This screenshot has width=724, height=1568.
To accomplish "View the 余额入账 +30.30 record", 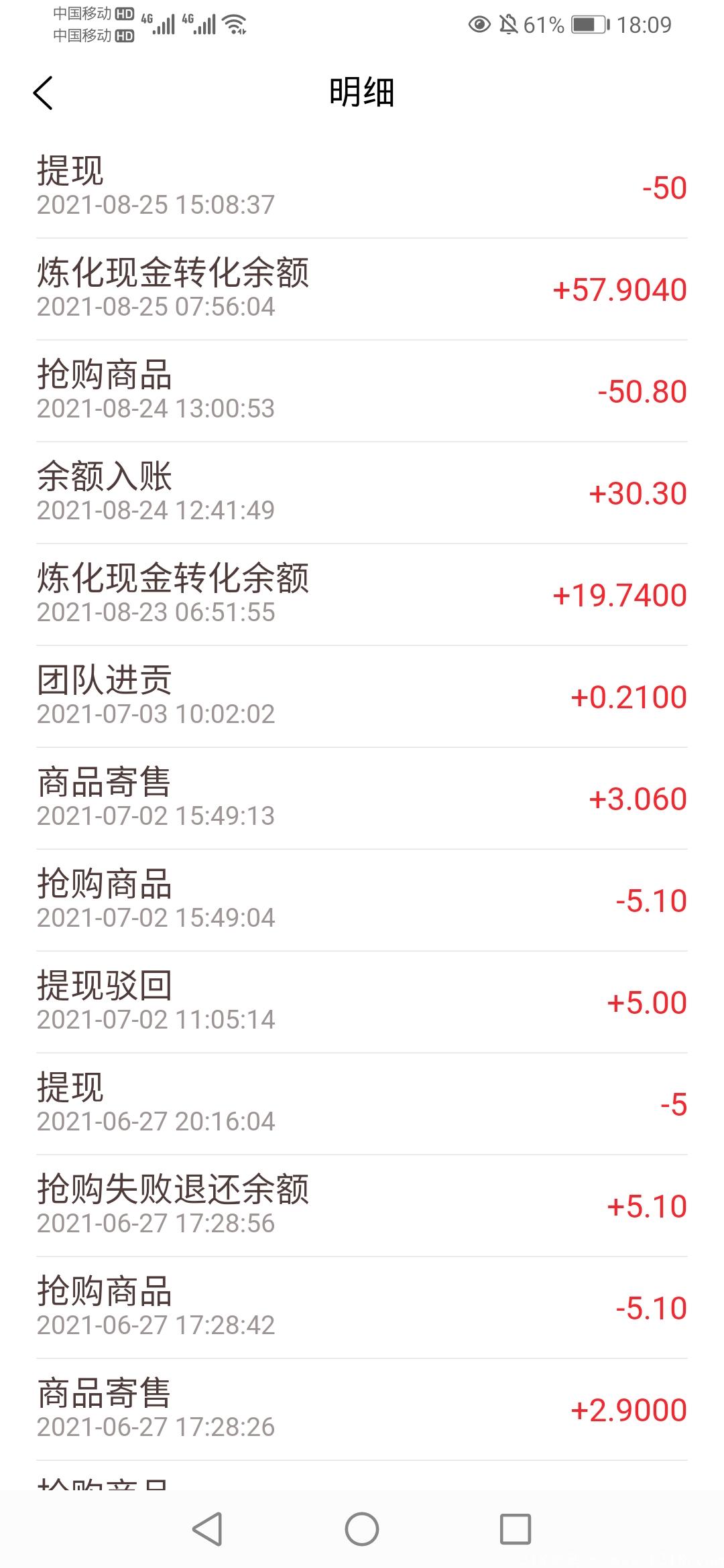I will tap(362, 493).
